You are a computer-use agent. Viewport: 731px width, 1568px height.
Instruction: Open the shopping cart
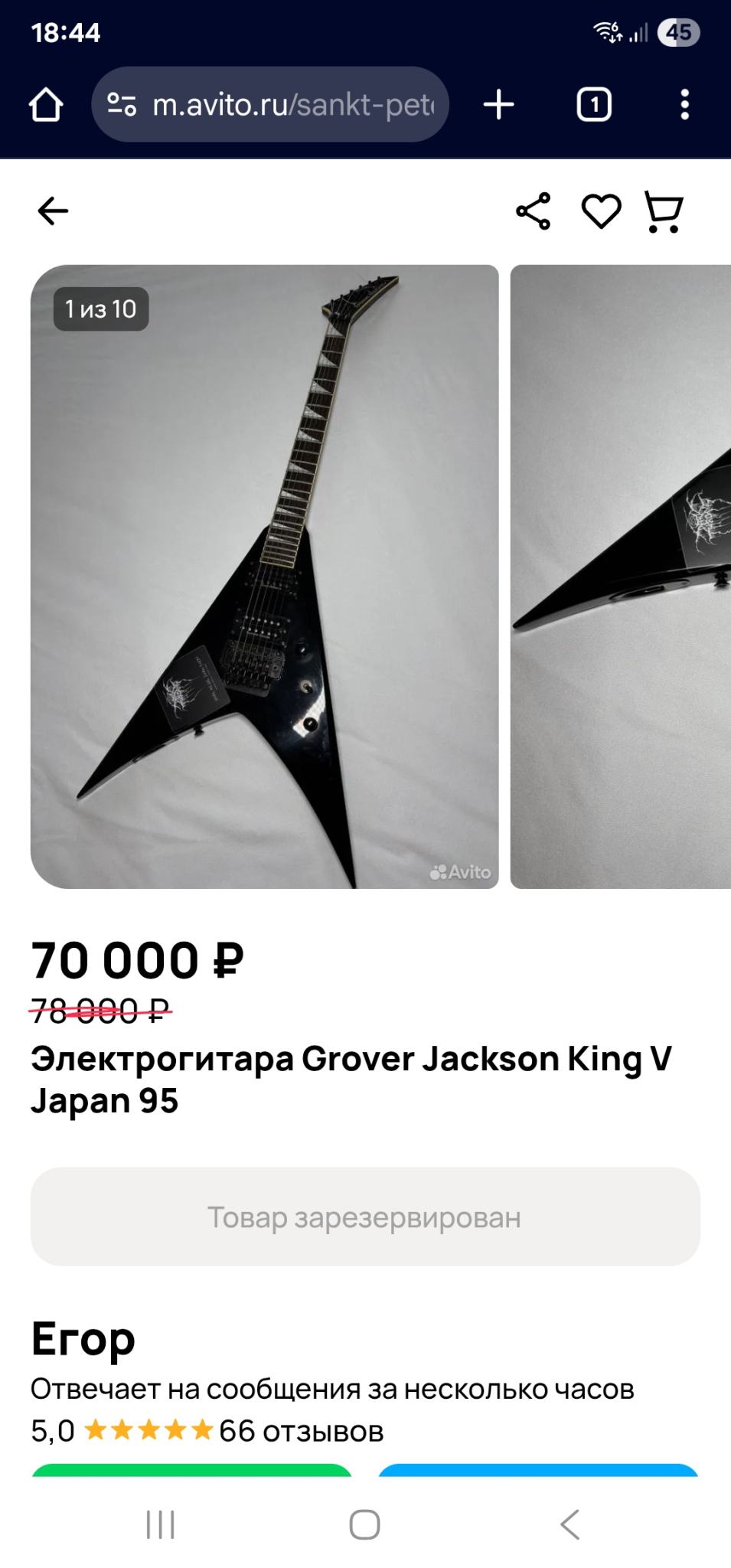coord(663,211)
